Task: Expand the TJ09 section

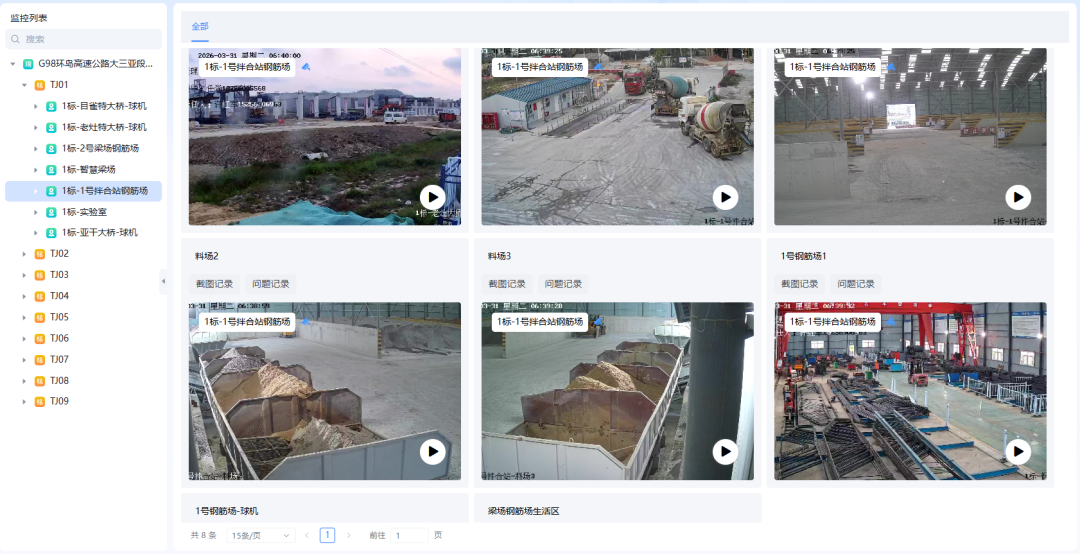Action: [x=25, y=401]
